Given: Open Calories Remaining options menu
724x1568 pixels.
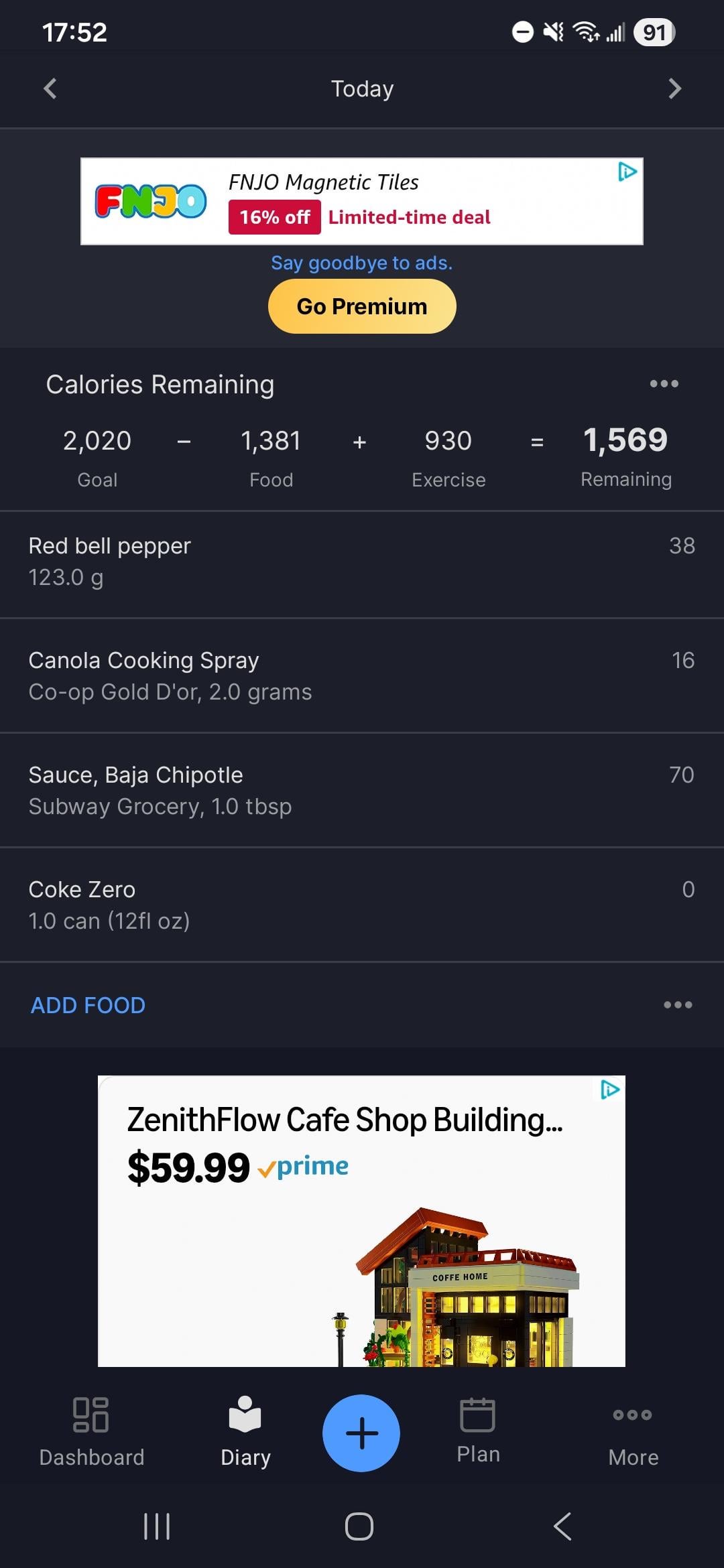Looking at the screenshot, I should [x=664, y=384].
